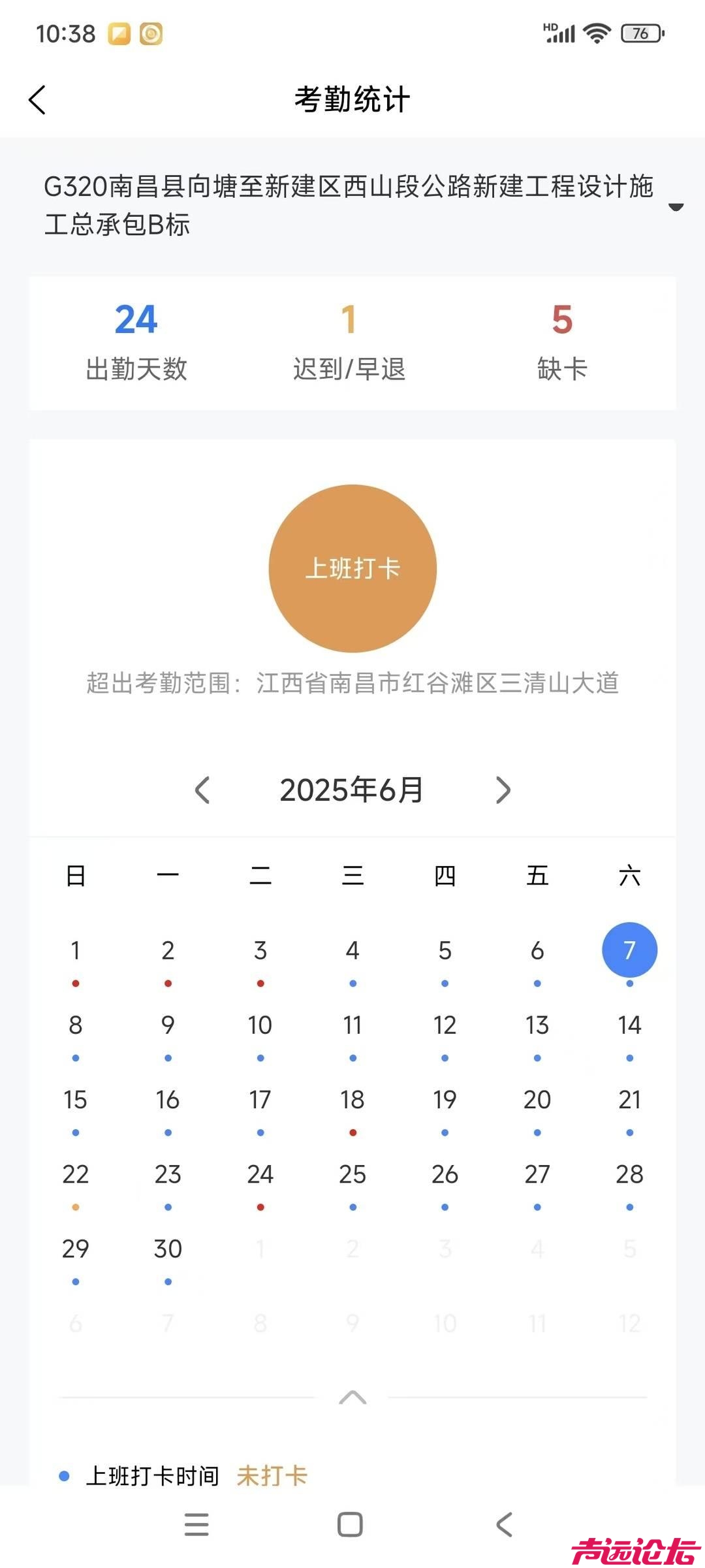The height and width of the screenshot is (1568, 705).
Task: Open the project selector dropdown triangle
Action: [676, 208]
